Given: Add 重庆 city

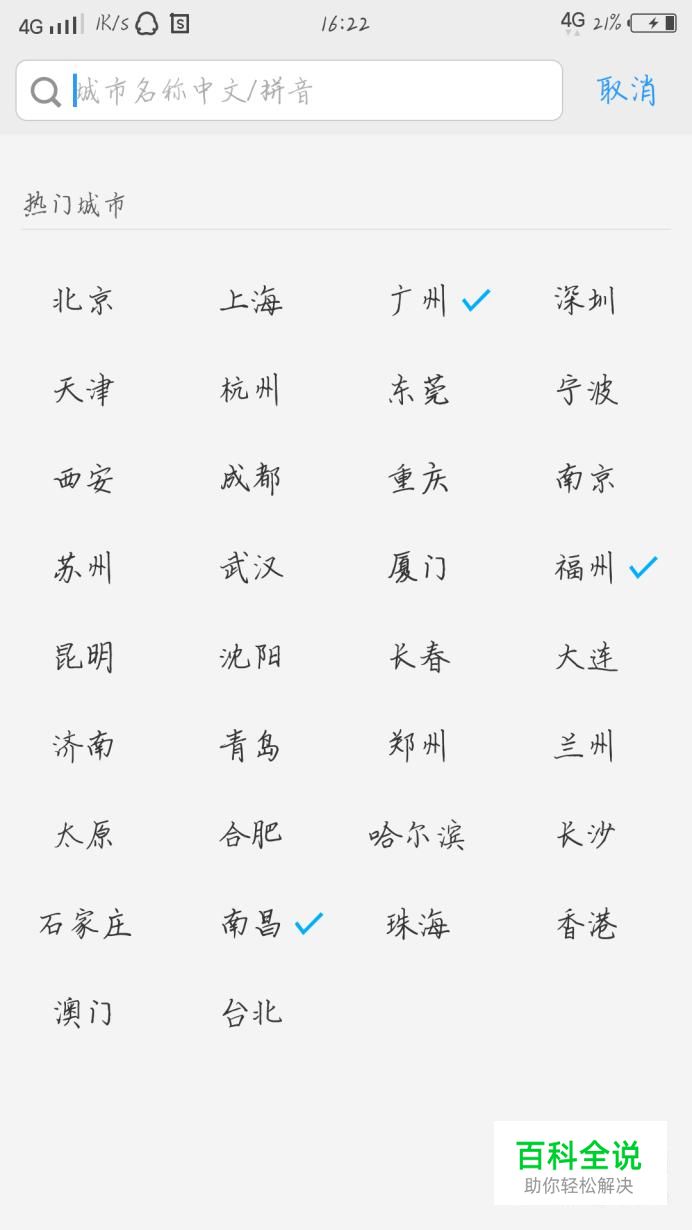Looking at the screenshot, I should [x=418, y=478].
